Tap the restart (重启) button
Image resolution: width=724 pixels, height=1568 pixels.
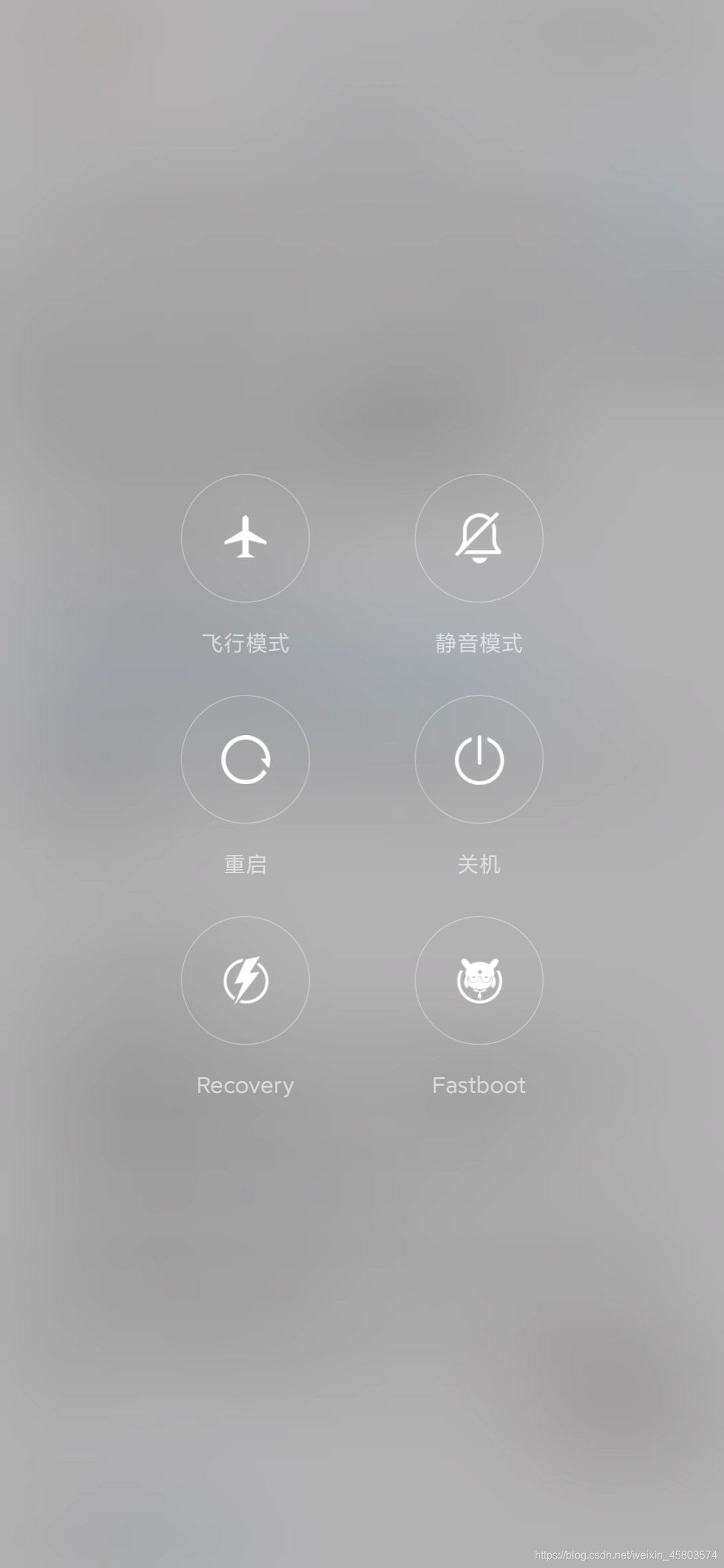245,759
